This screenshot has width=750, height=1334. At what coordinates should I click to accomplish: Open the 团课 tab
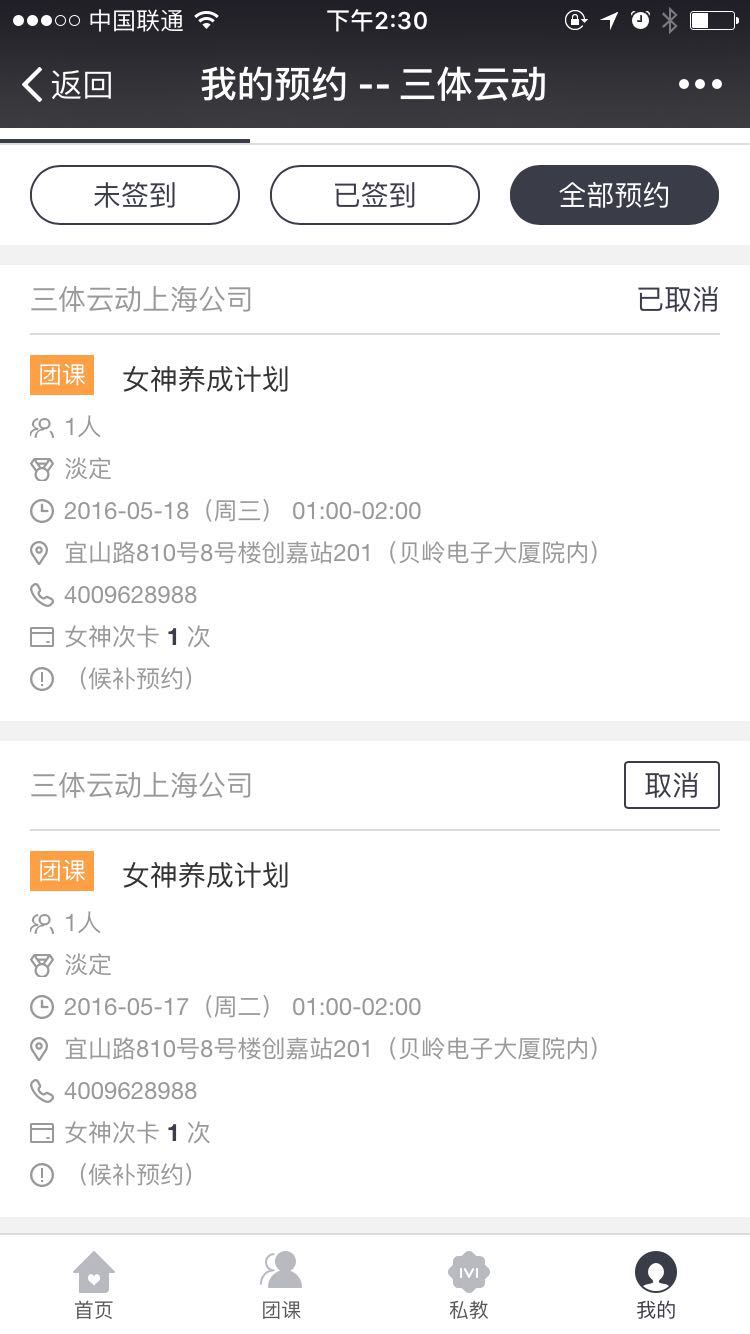281,1285
